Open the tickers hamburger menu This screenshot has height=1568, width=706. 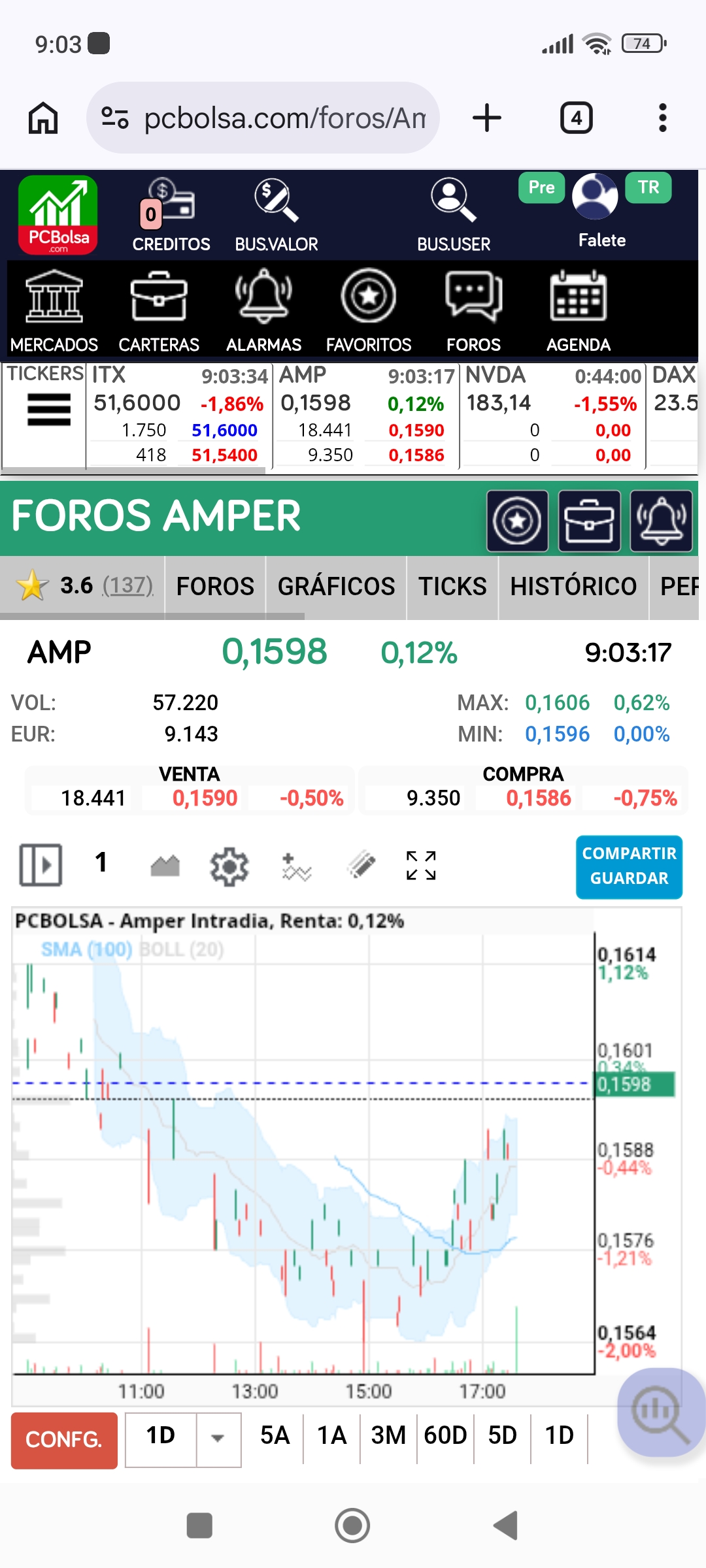[49, 410]
